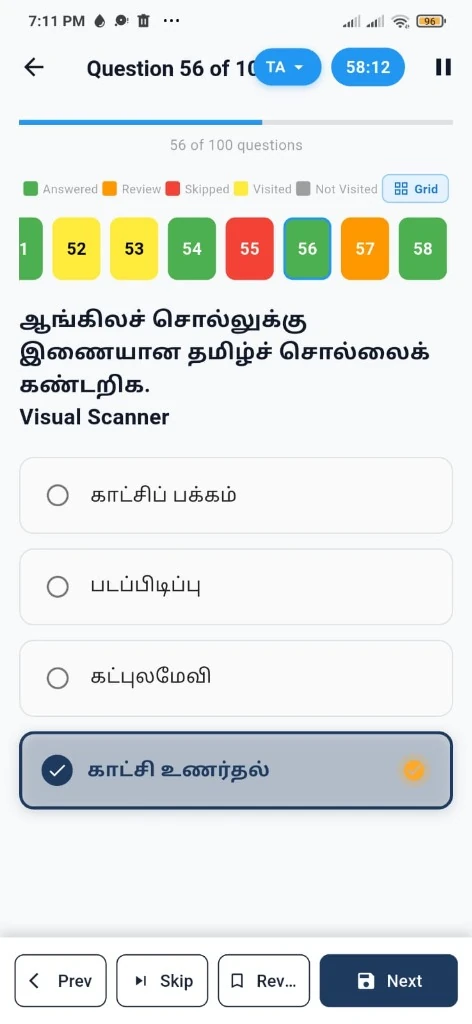Deselect the option காட்சி உணர்தல்
Image resolution: width=472 pixels, height=1024 pixels.
pos(236,771)
